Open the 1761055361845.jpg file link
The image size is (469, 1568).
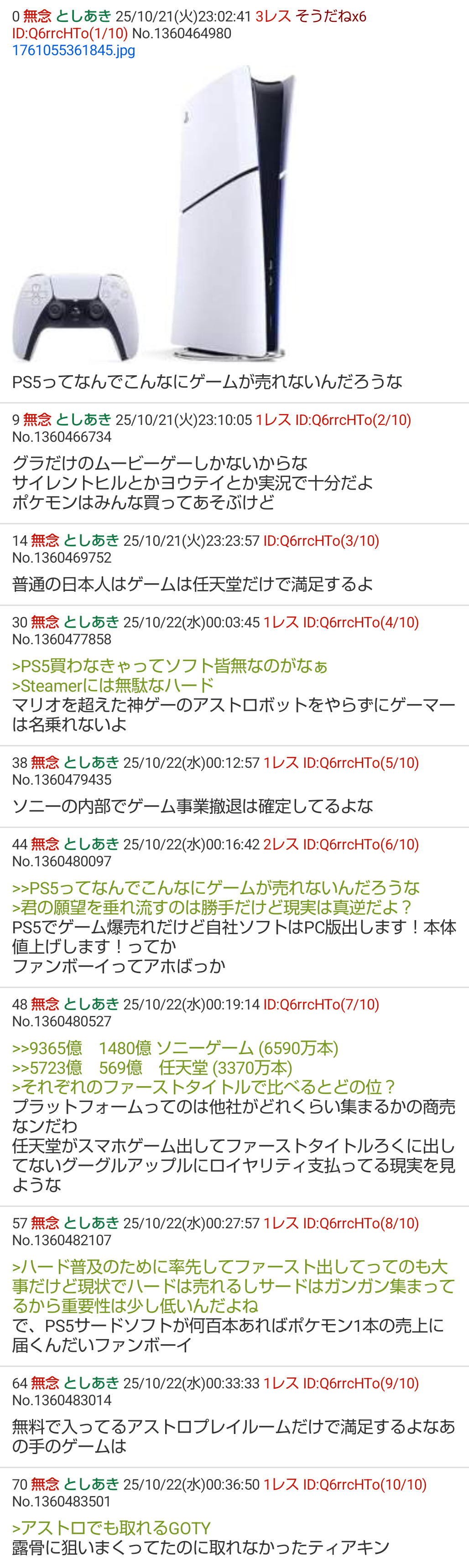coord(74,51)
